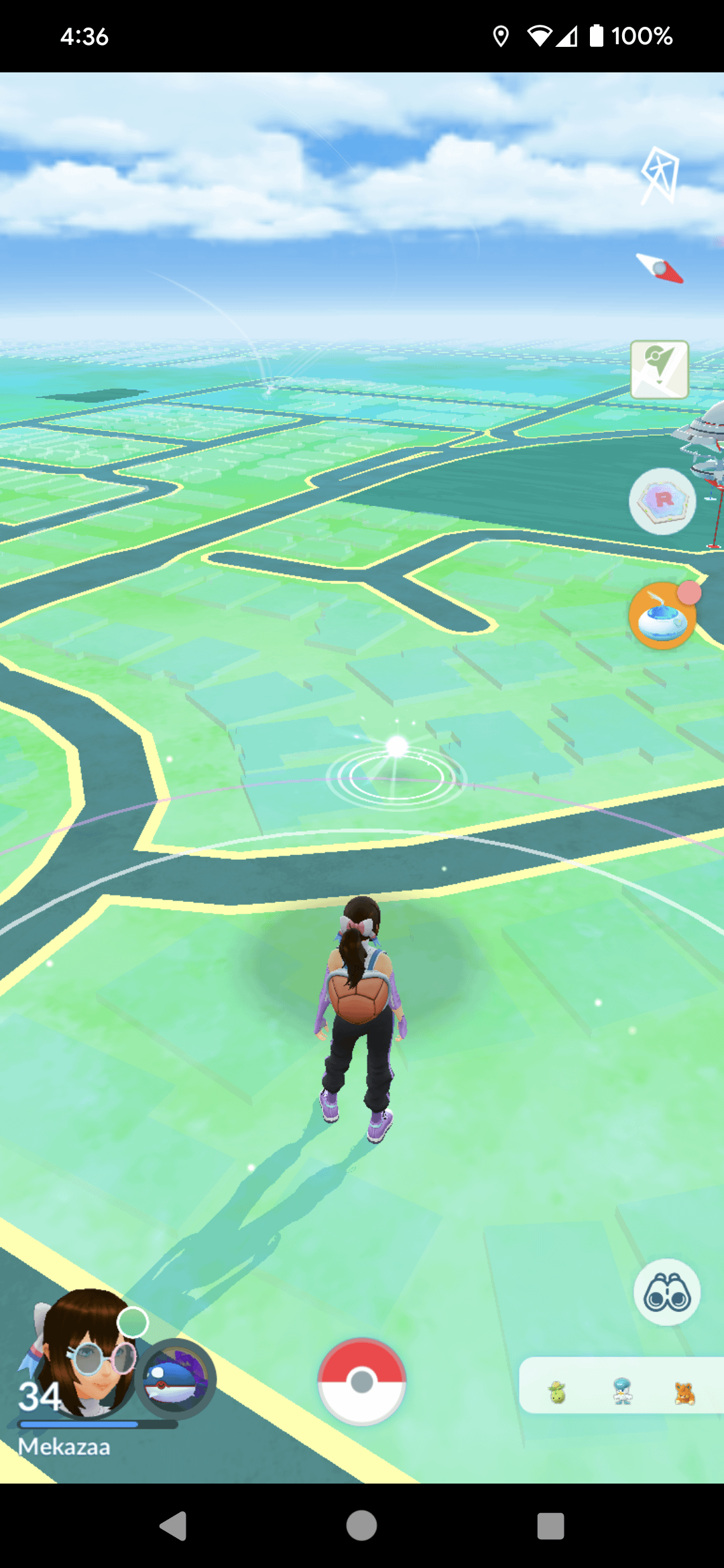Check the weather windy kite icon

(660, 174)
